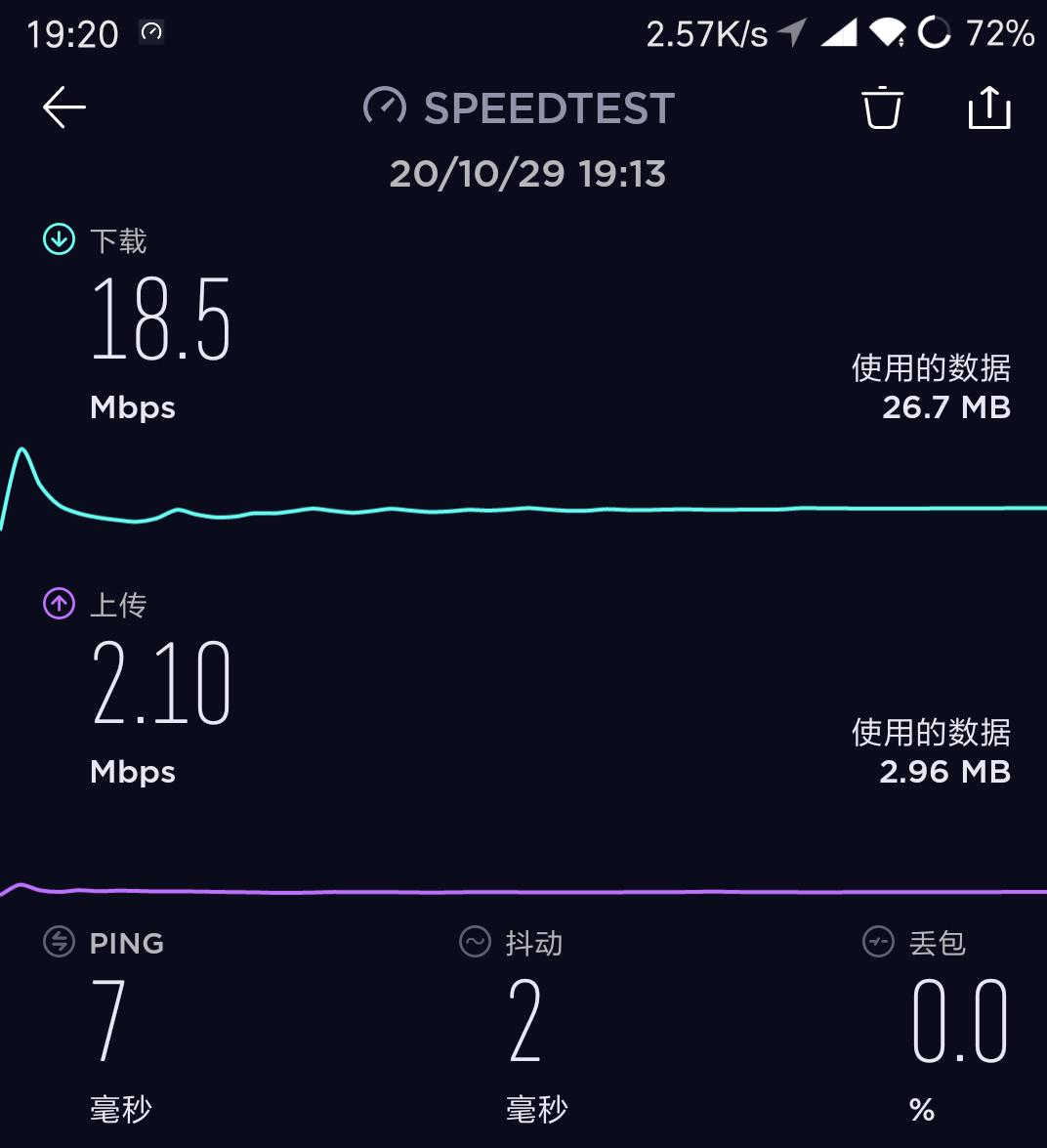1047x1148 pixels.
Task: Open the share icon in the top bar
Action: [990, 108]
